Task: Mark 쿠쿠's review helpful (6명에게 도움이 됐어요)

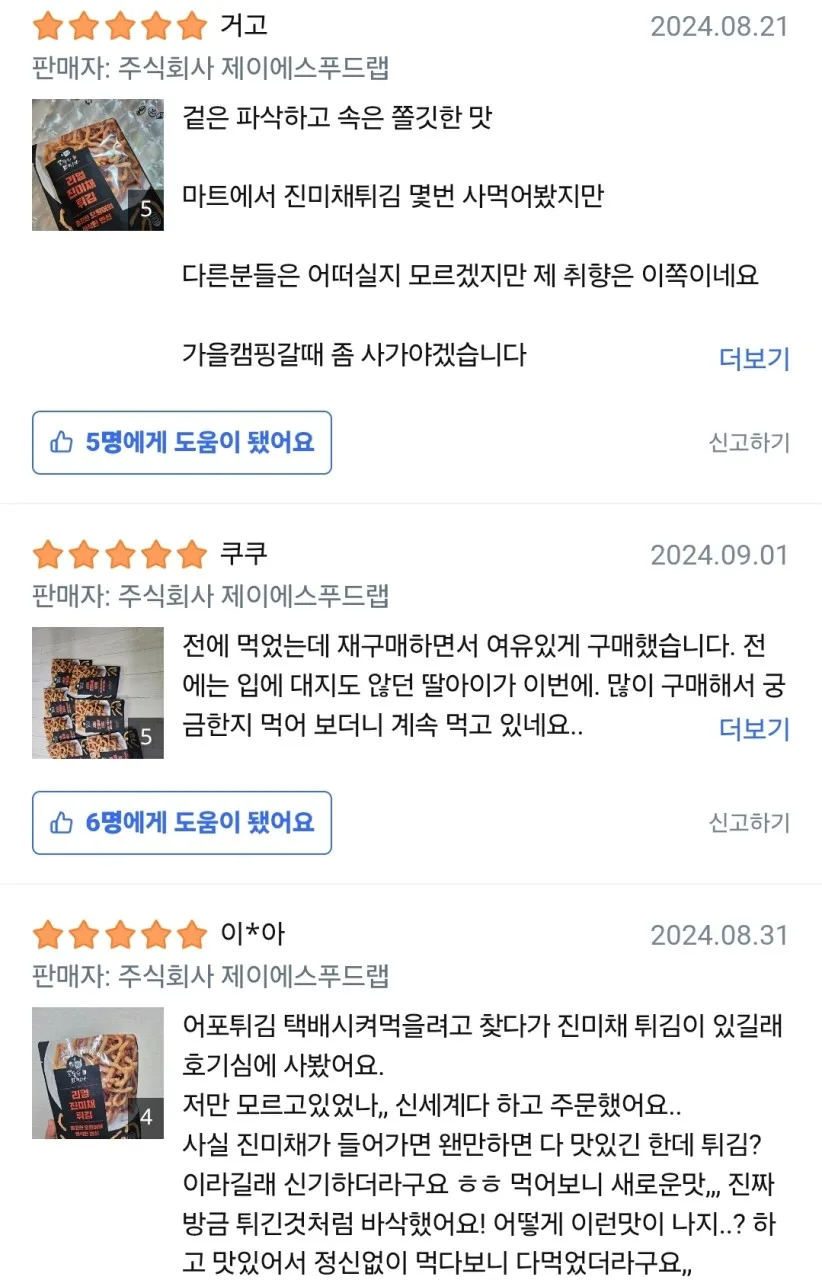Action: 182,823
